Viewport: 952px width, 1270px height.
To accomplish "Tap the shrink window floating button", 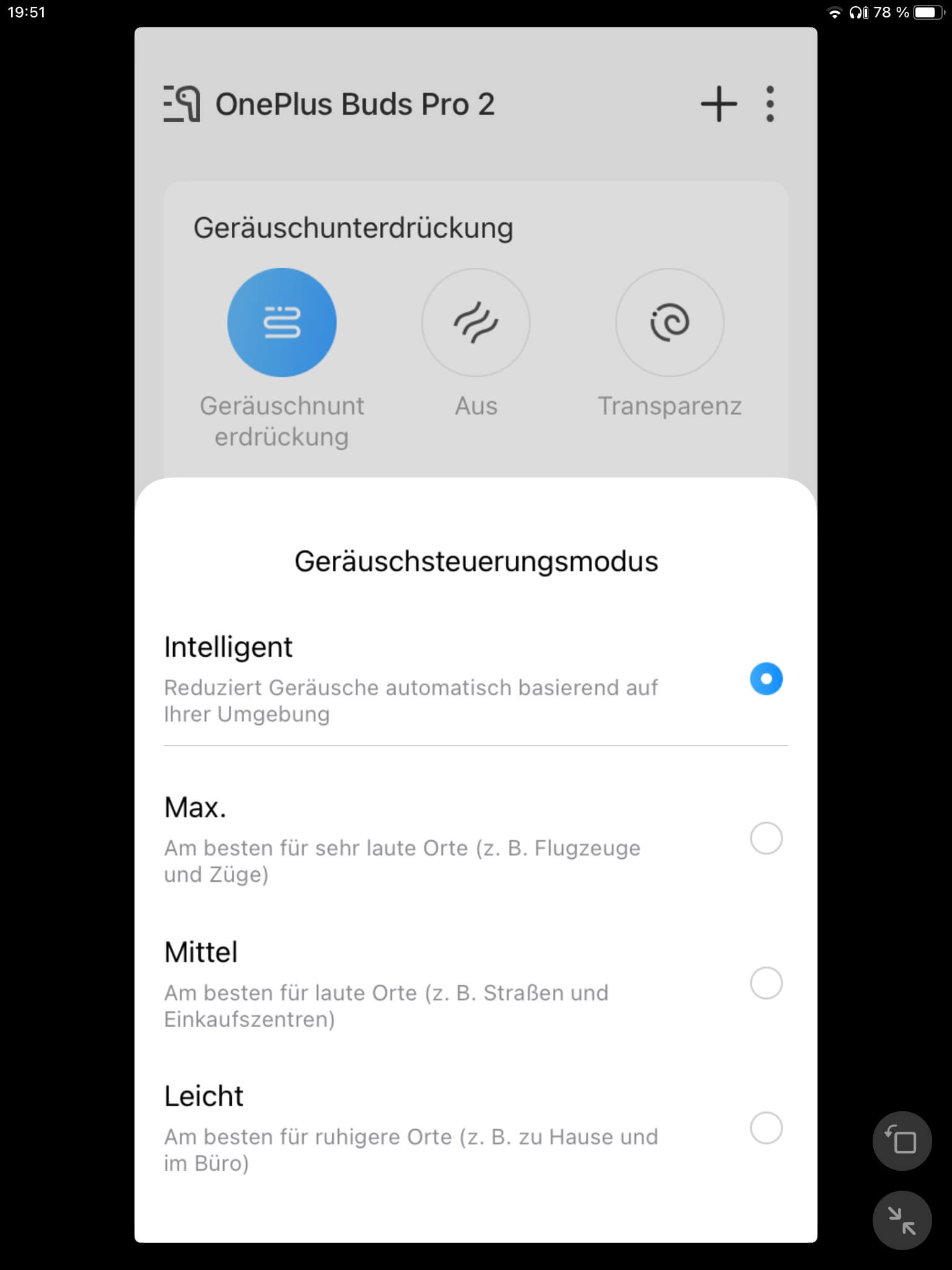I will tap(902, 1220).
